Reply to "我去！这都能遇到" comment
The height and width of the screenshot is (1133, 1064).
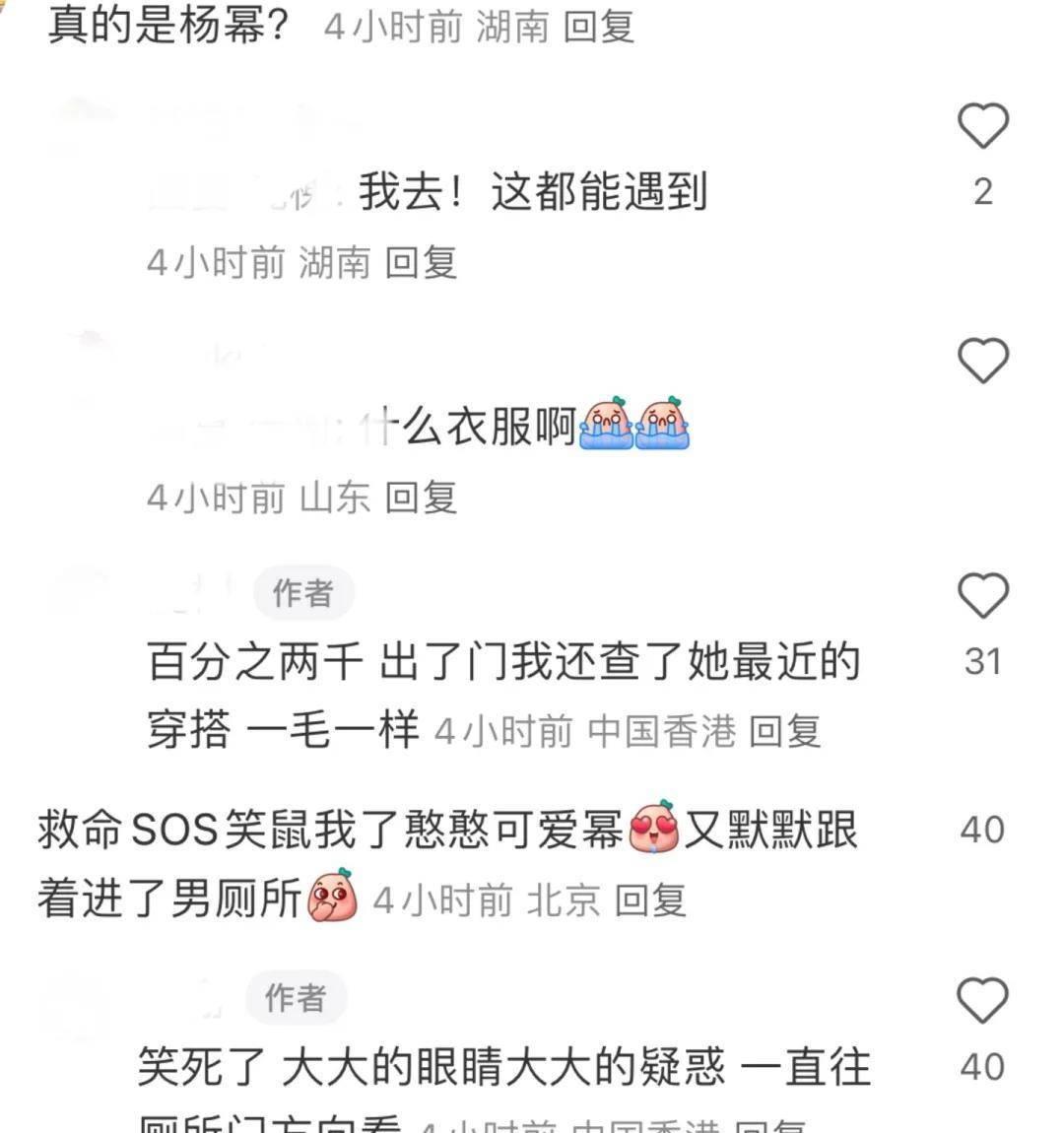[421, 263]
